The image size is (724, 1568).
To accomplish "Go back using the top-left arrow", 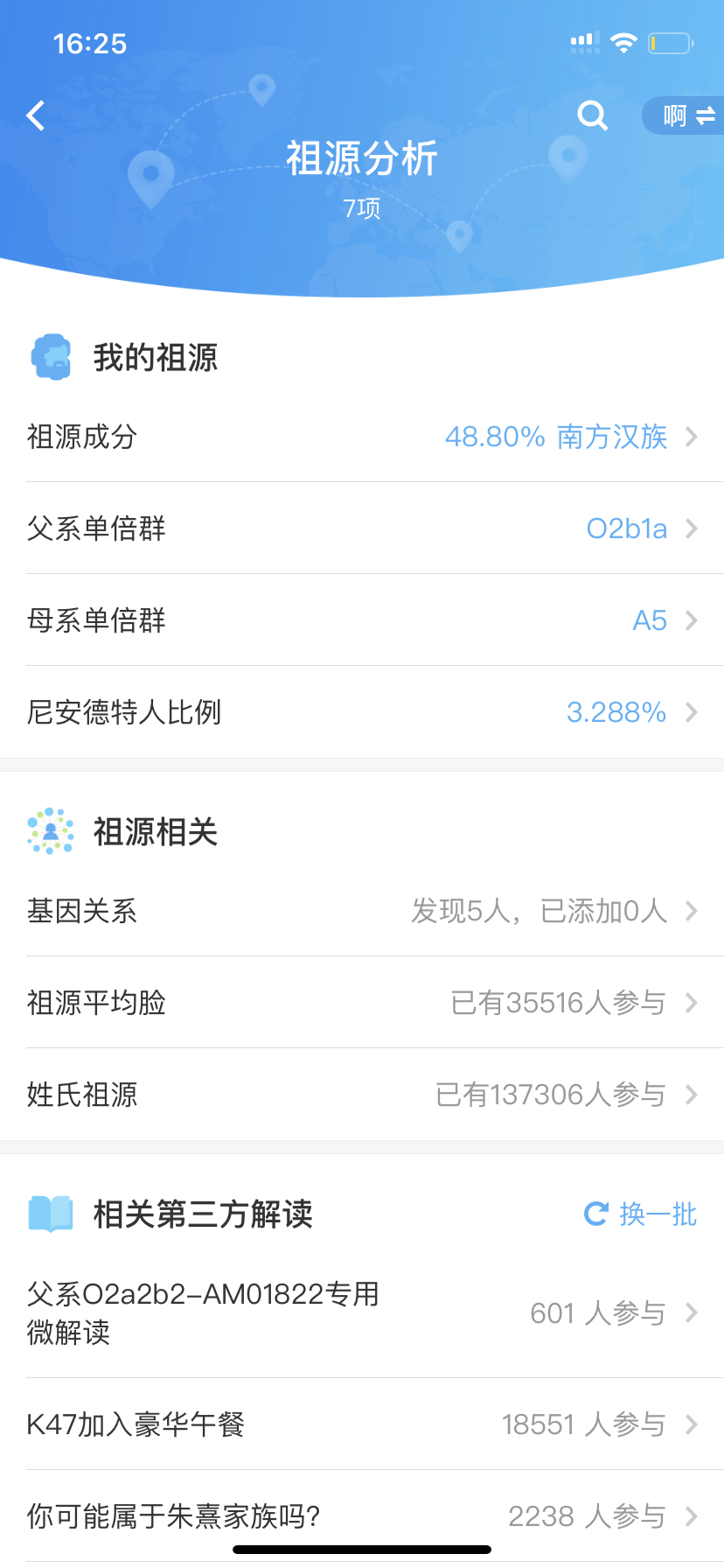I will (x=36, y=115).
